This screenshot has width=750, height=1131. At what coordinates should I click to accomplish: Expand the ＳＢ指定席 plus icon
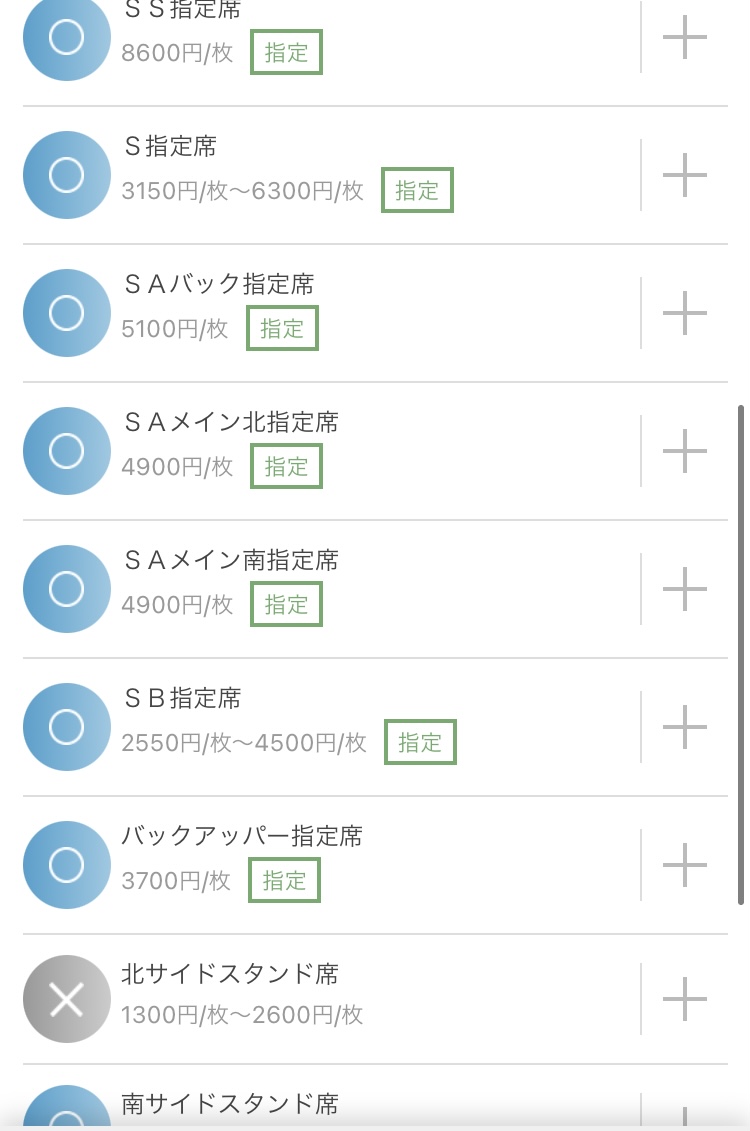point(685,727)
